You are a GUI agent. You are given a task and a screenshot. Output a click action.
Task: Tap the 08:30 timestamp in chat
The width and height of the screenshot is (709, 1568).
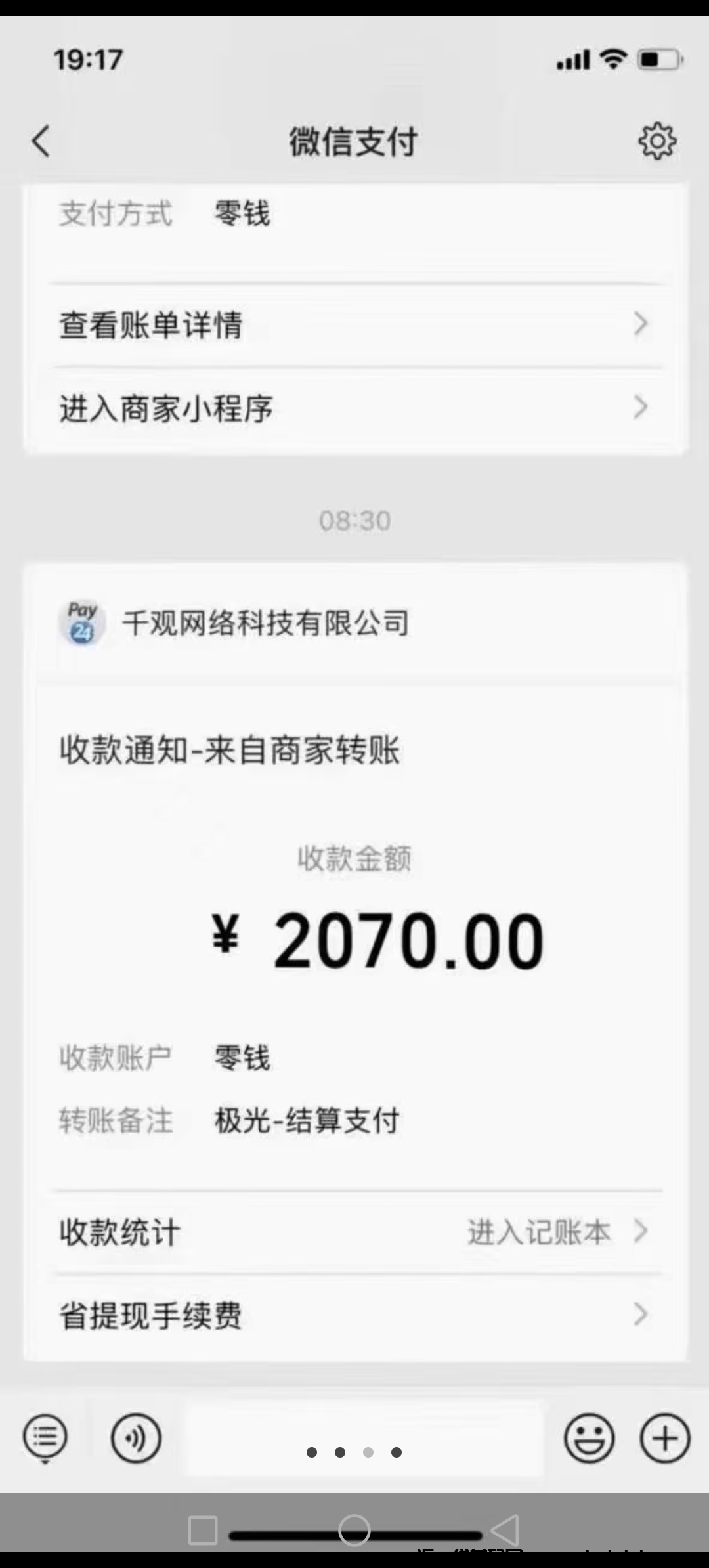(x=354, y=520)
